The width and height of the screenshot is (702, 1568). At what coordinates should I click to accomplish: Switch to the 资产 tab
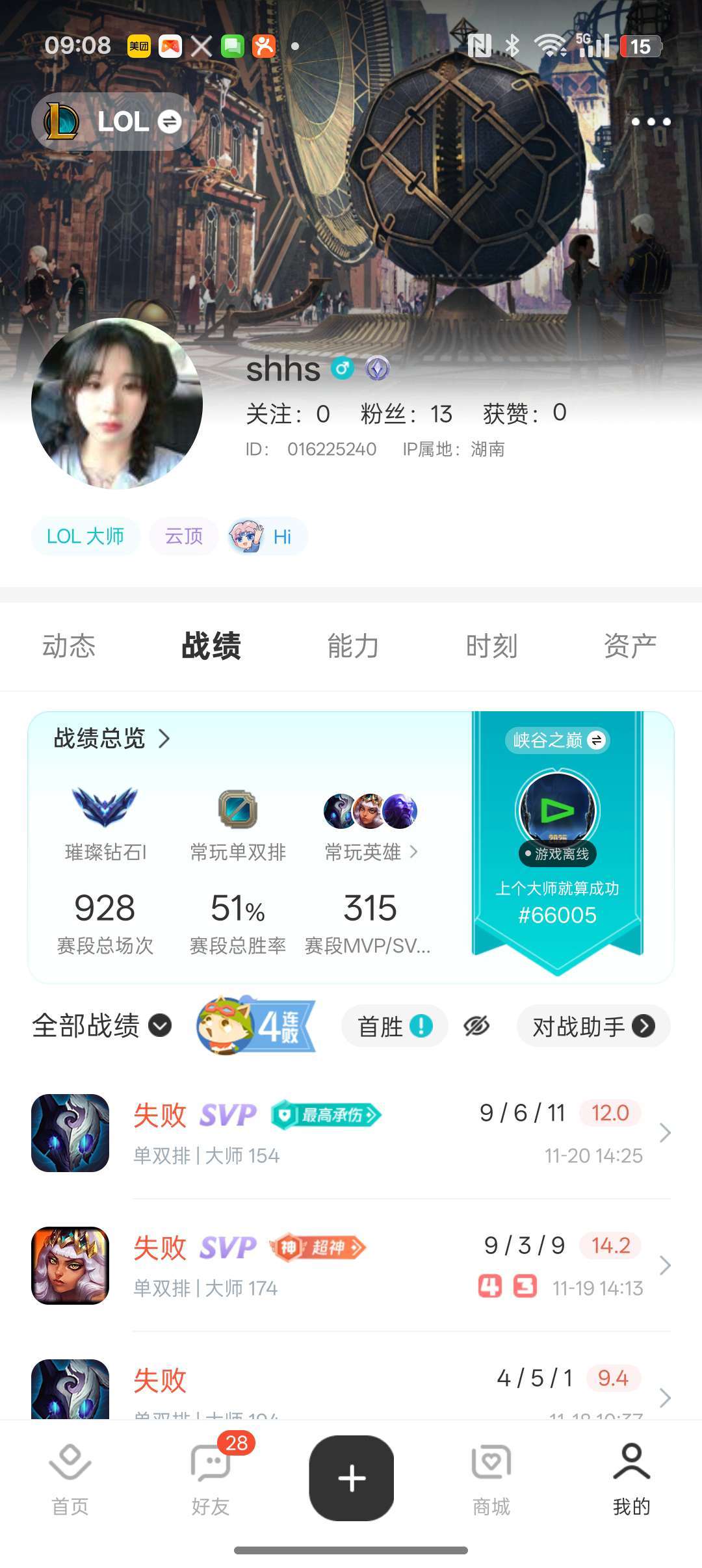[x=630, y=646]
